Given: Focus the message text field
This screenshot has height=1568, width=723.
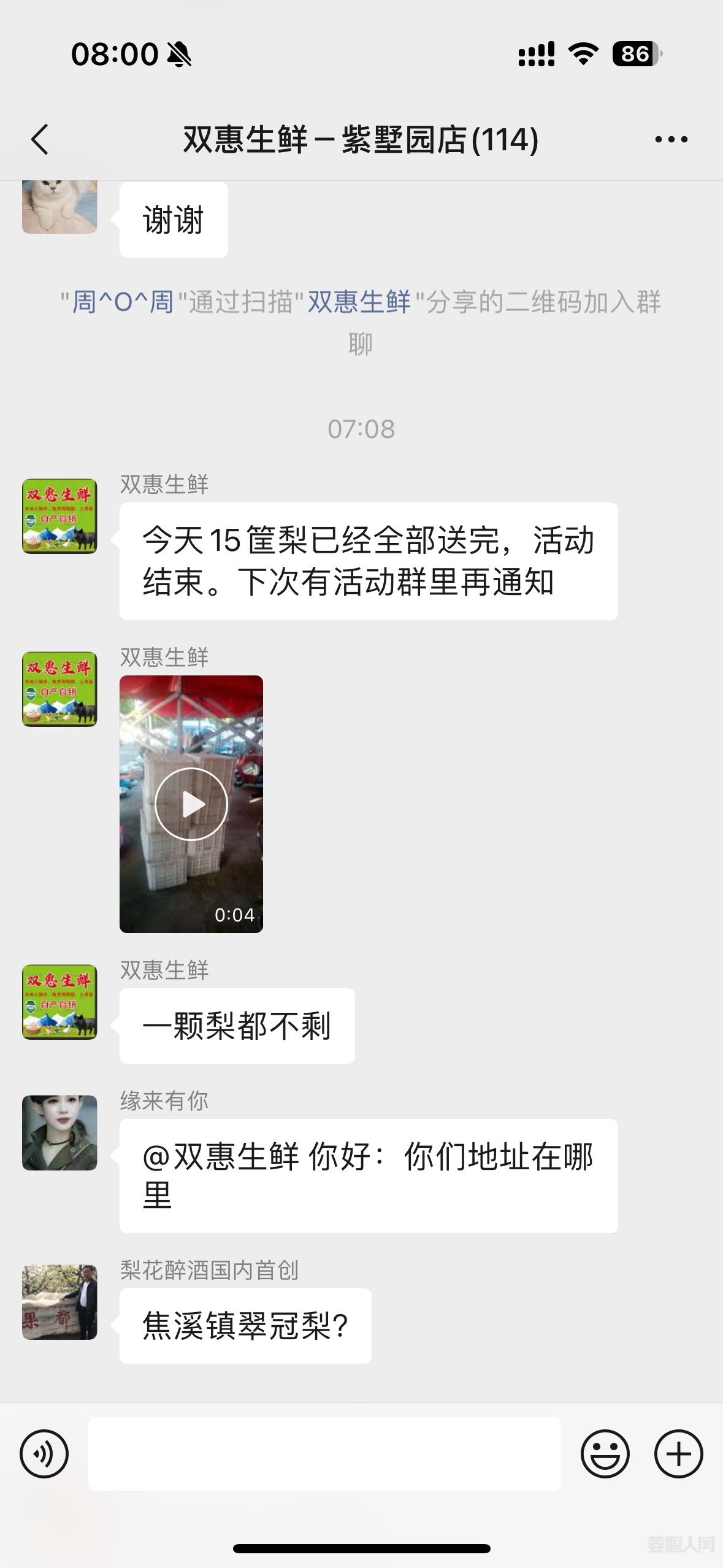Looking at the screenshot, I should pyautogui.click(x=324, y=1454).
